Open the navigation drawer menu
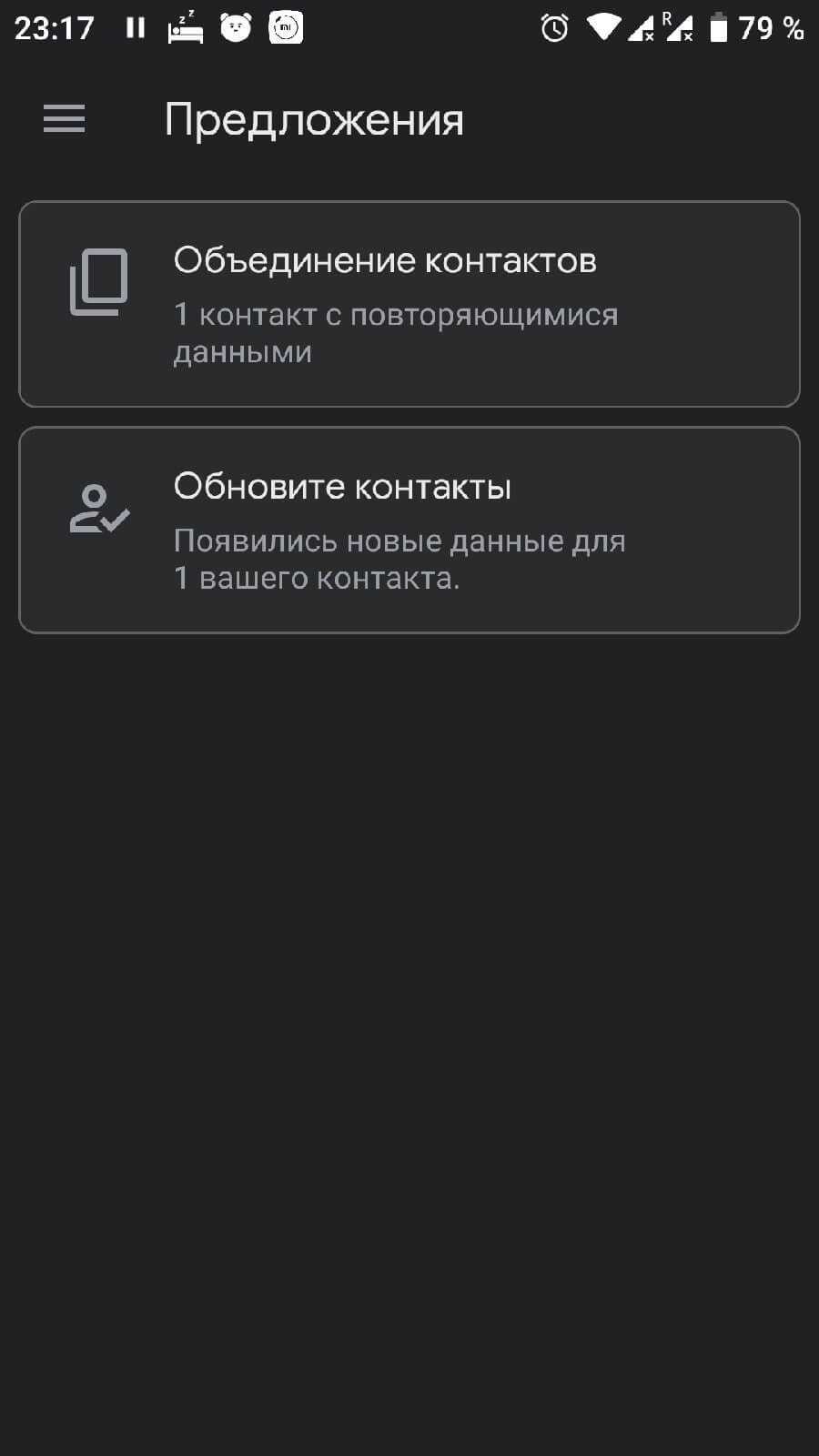This screenshot has width=819, height=1456. click(x=64, y=119)
